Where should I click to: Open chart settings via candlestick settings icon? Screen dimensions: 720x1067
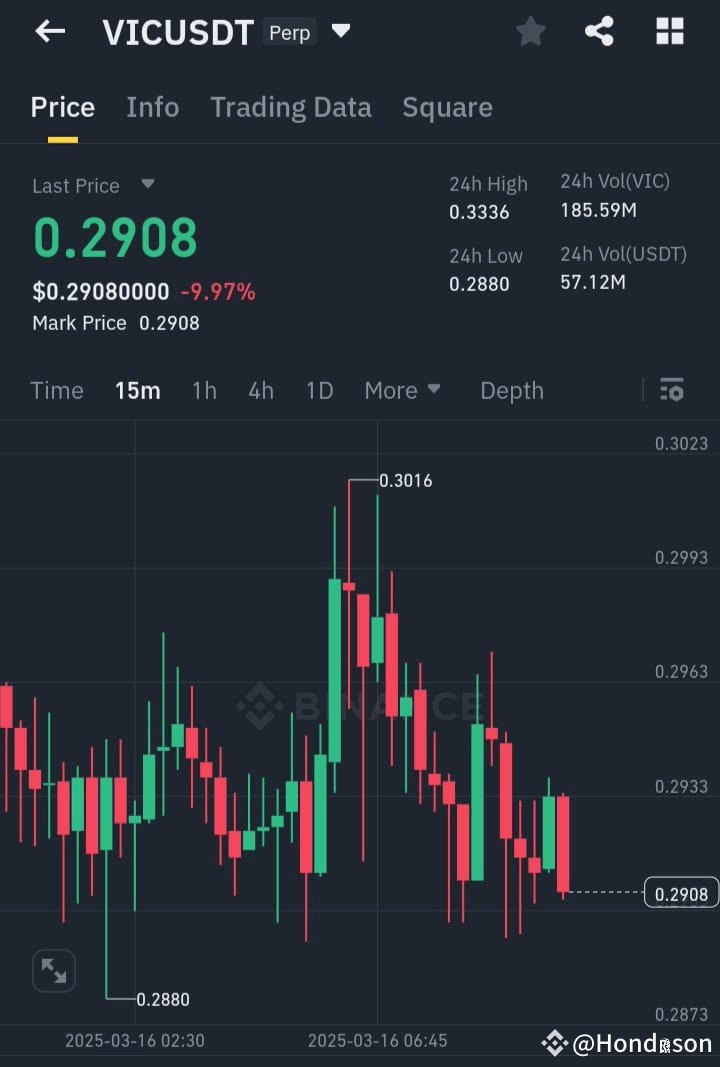(671, 390)
